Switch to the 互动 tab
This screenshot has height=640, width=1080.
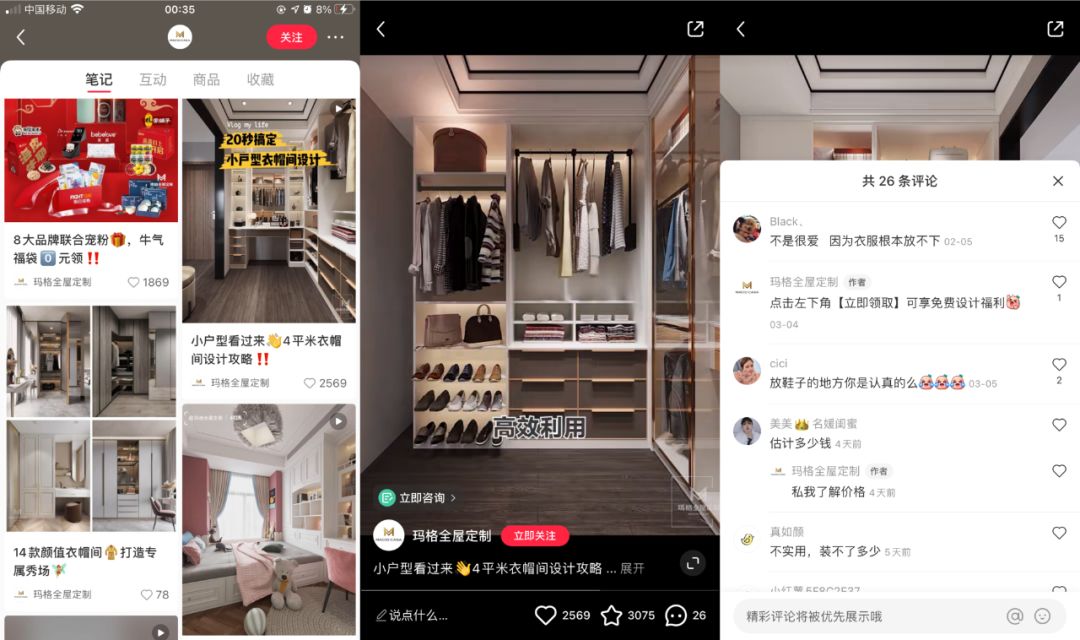point(153,80)
